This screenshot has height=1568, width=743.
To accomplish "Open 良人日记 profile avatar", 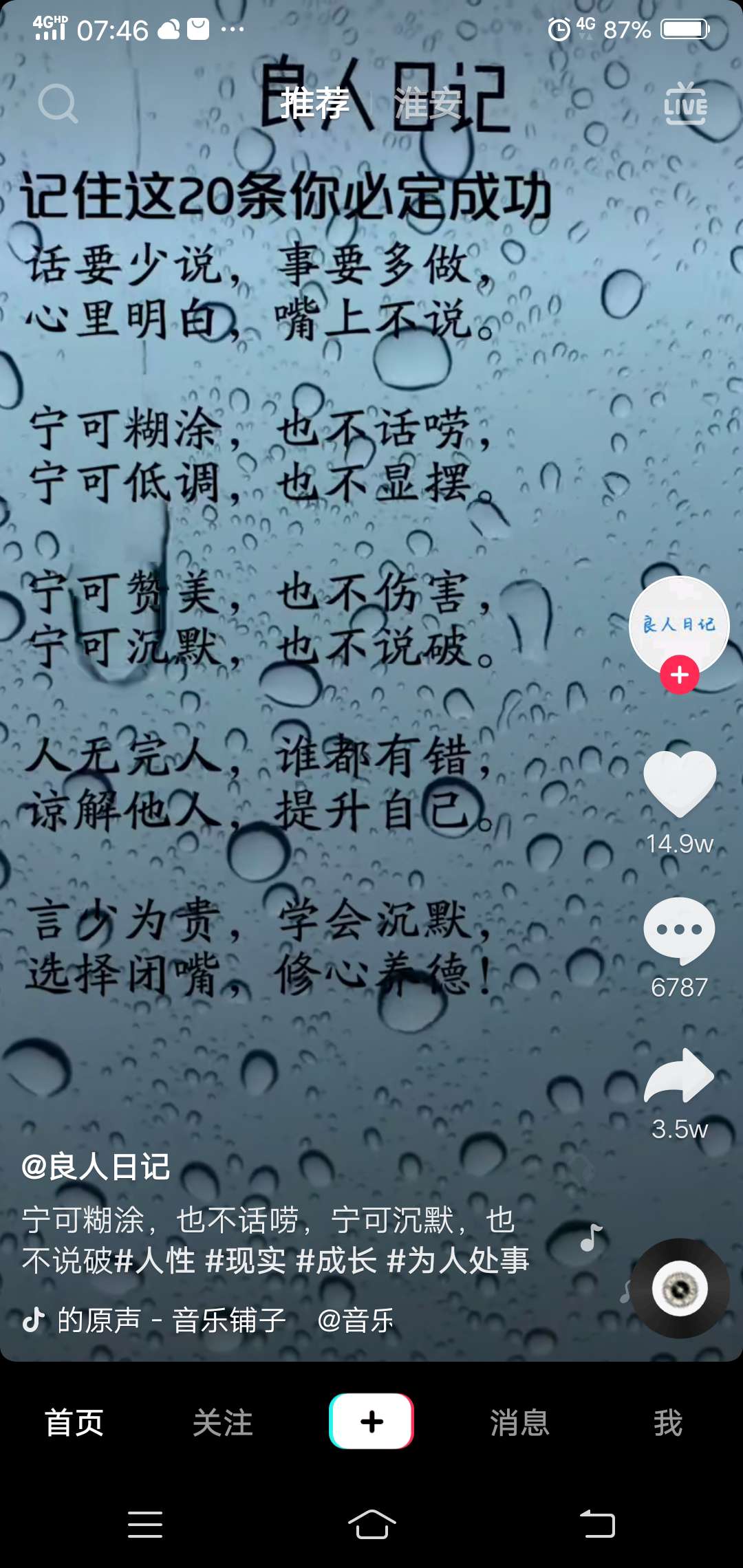I will coord(679,625).
